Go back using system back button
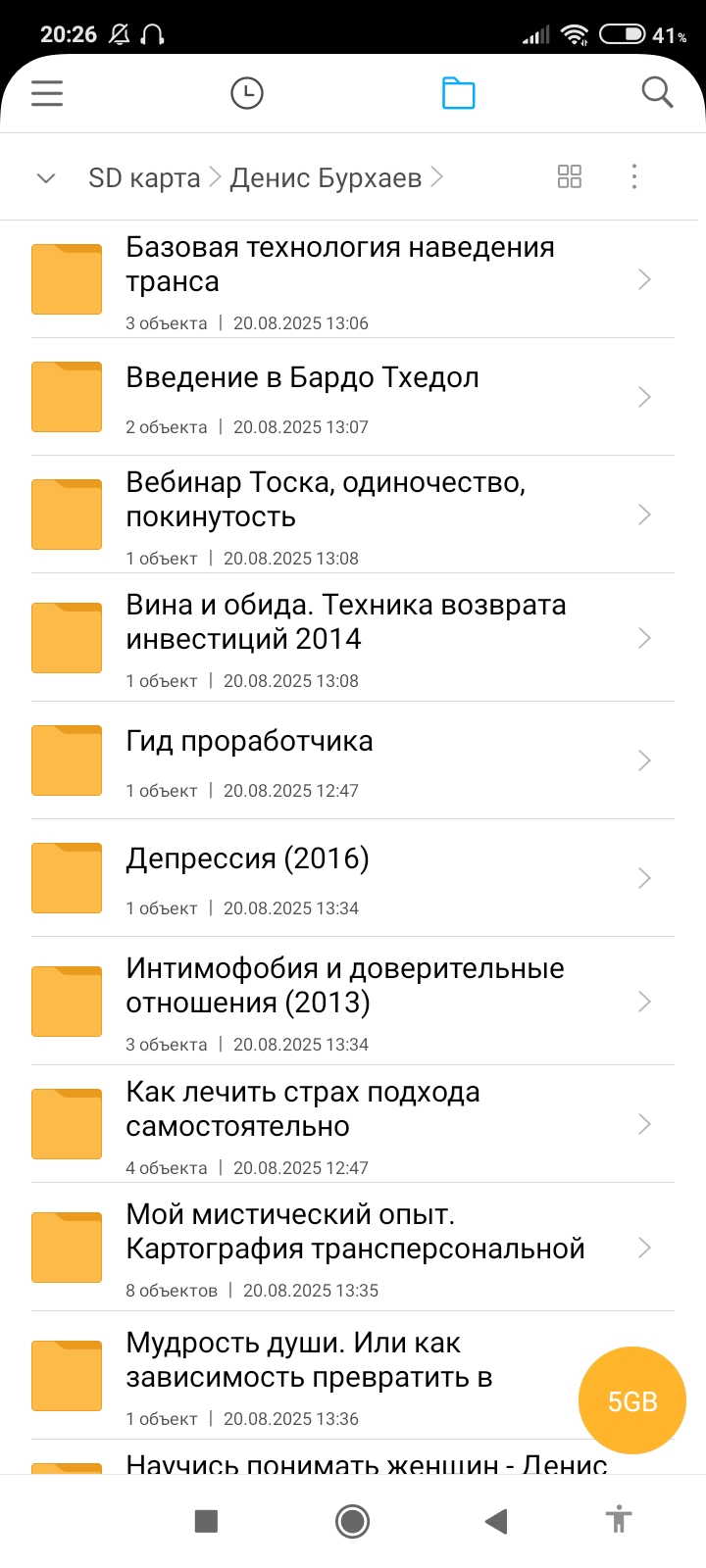Screen dimensions: 706x1568 click(496, 1521)
